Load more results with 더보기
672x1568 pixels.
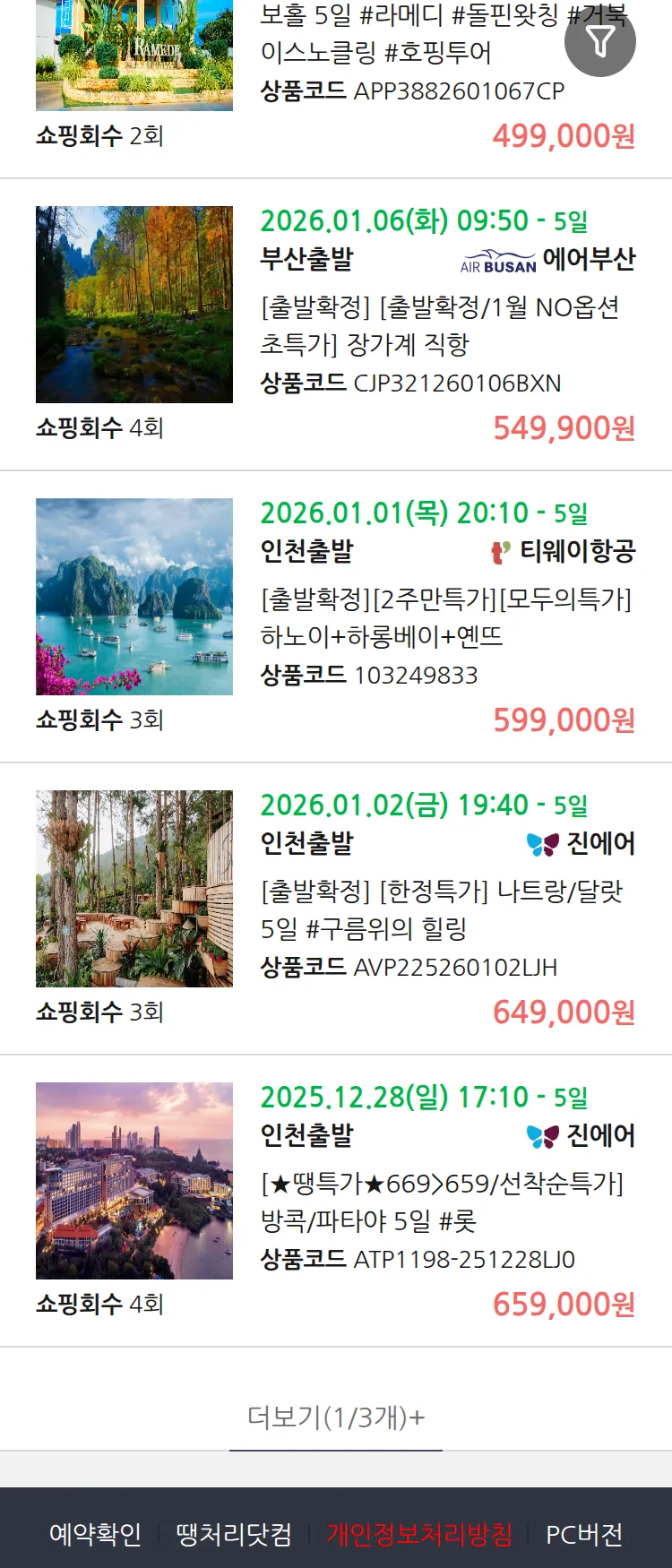click(x=336, y=1417)
